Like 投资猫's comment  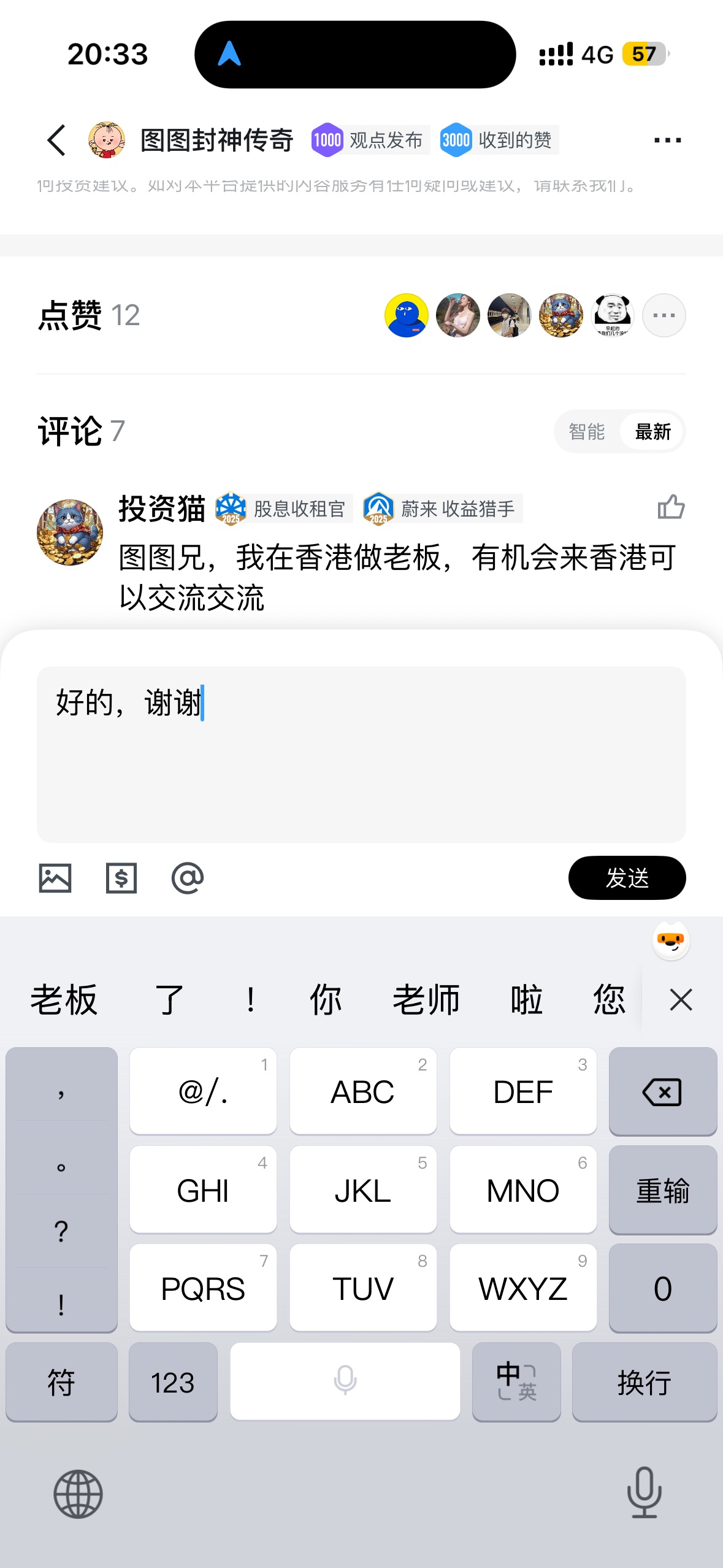(670, 507)
